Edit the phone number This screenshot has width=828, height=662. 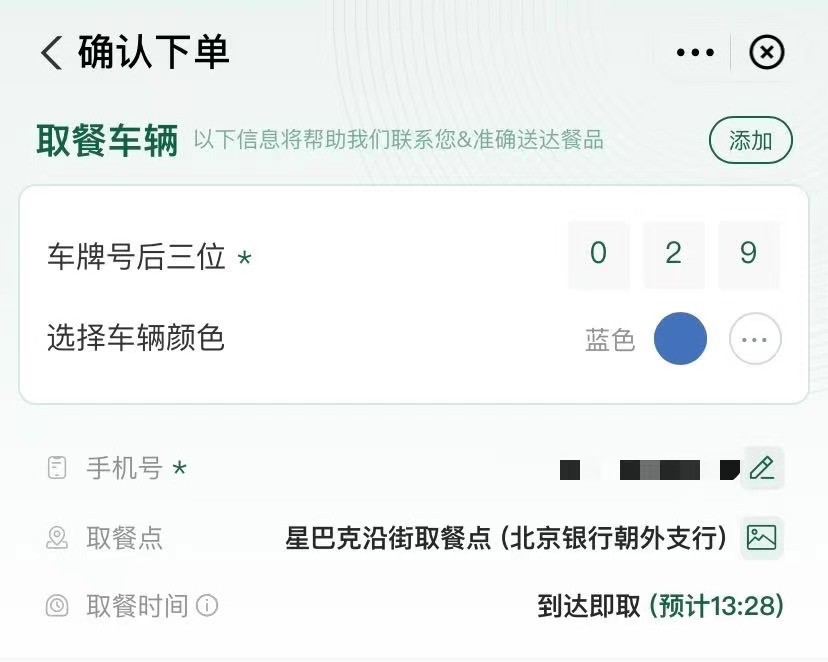[x=762, y=468]
